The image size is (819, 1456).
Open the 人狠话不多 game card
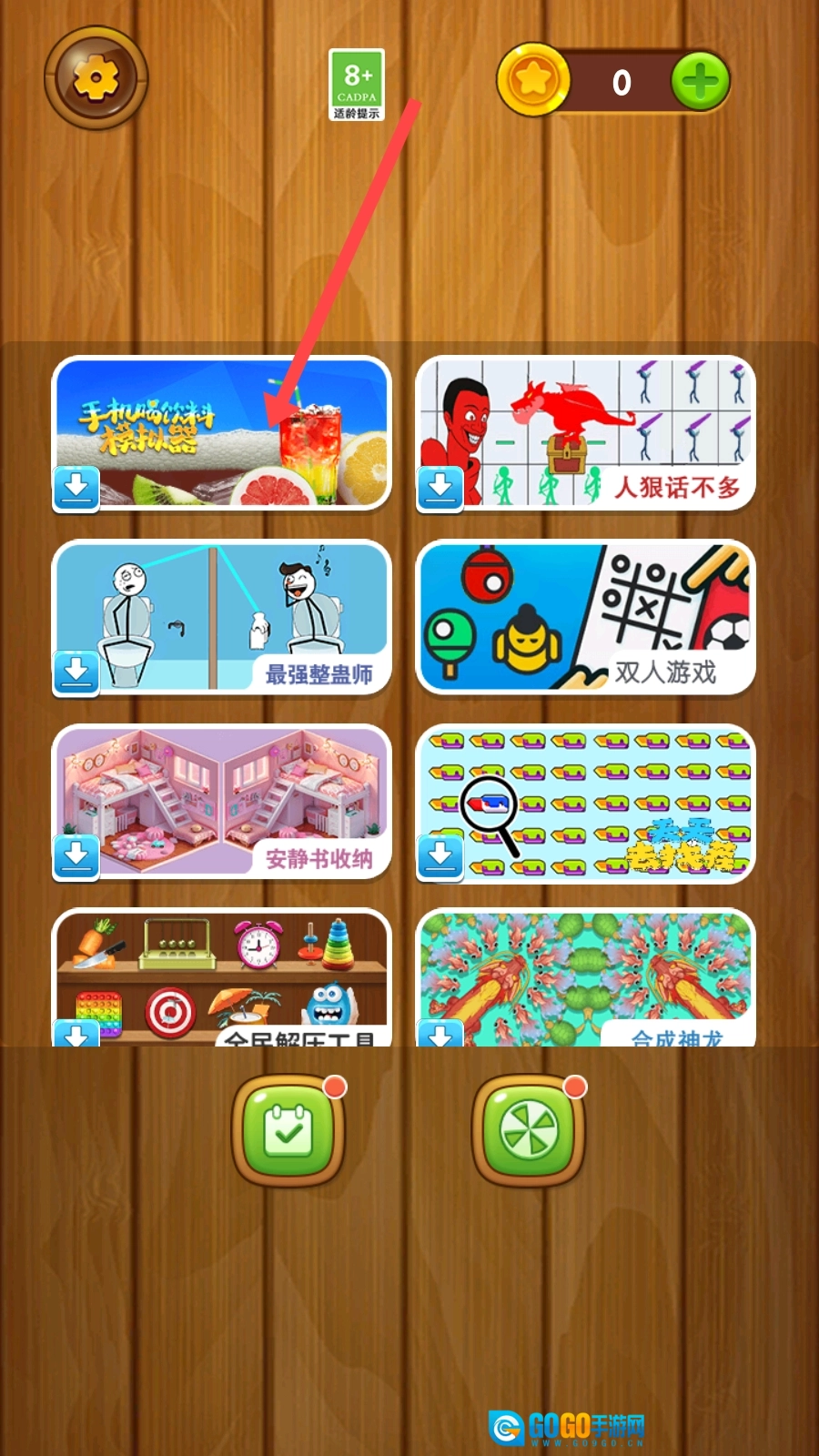586,433
